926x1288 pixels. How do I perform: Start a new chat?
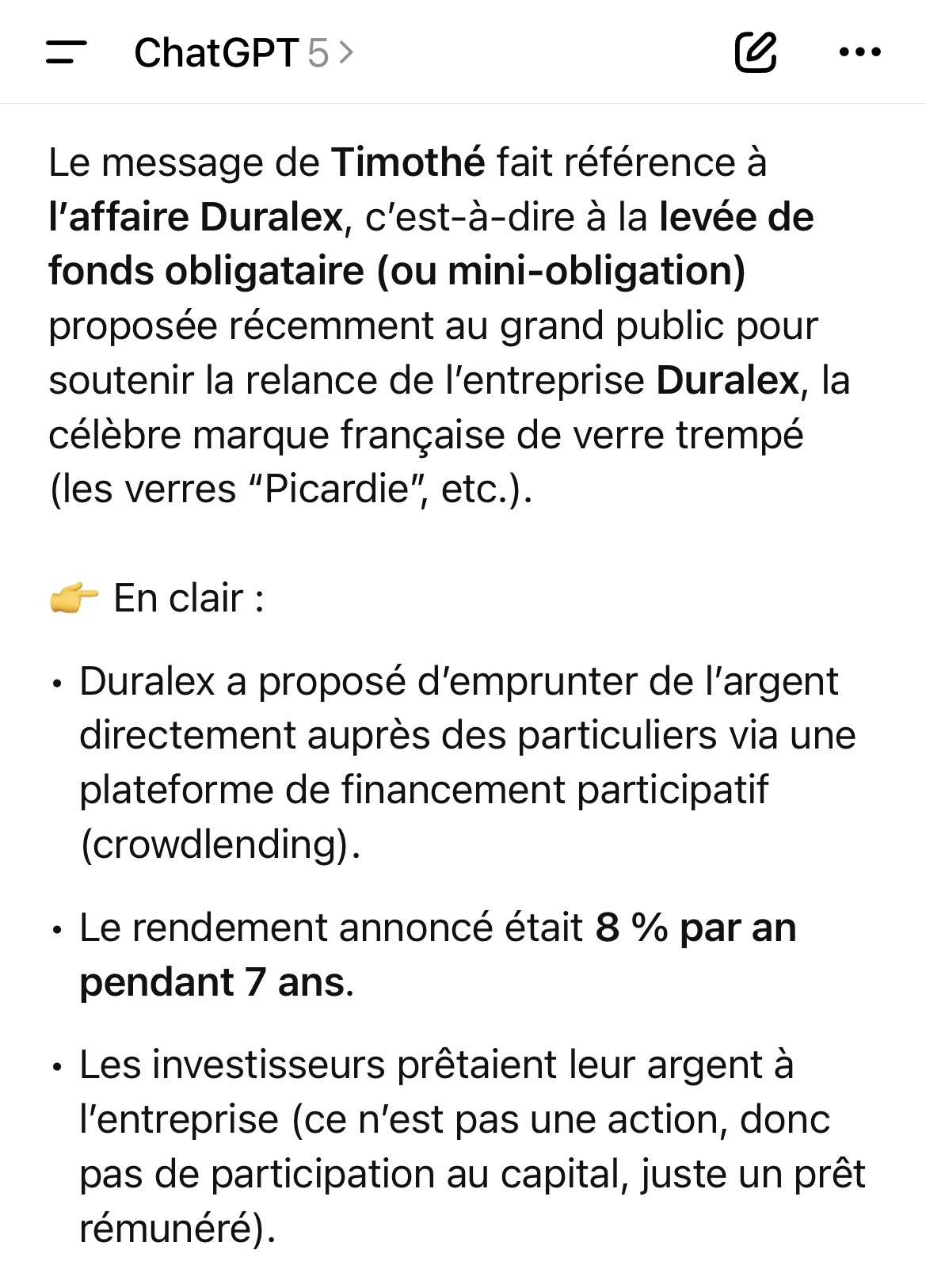click(755, 52)
